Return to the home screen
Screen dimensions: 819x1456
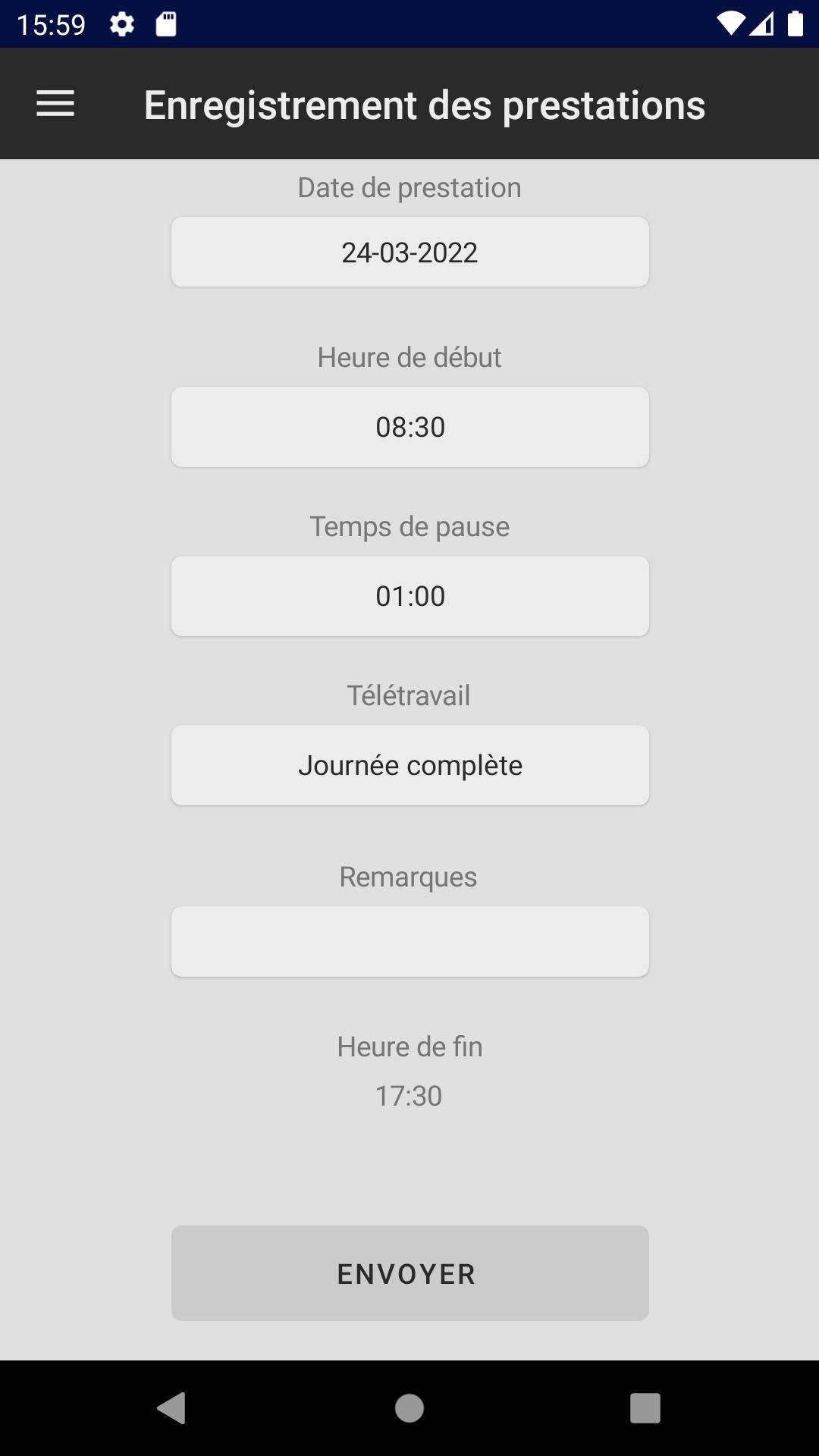pyautogui.click(x=409, y=1408)
